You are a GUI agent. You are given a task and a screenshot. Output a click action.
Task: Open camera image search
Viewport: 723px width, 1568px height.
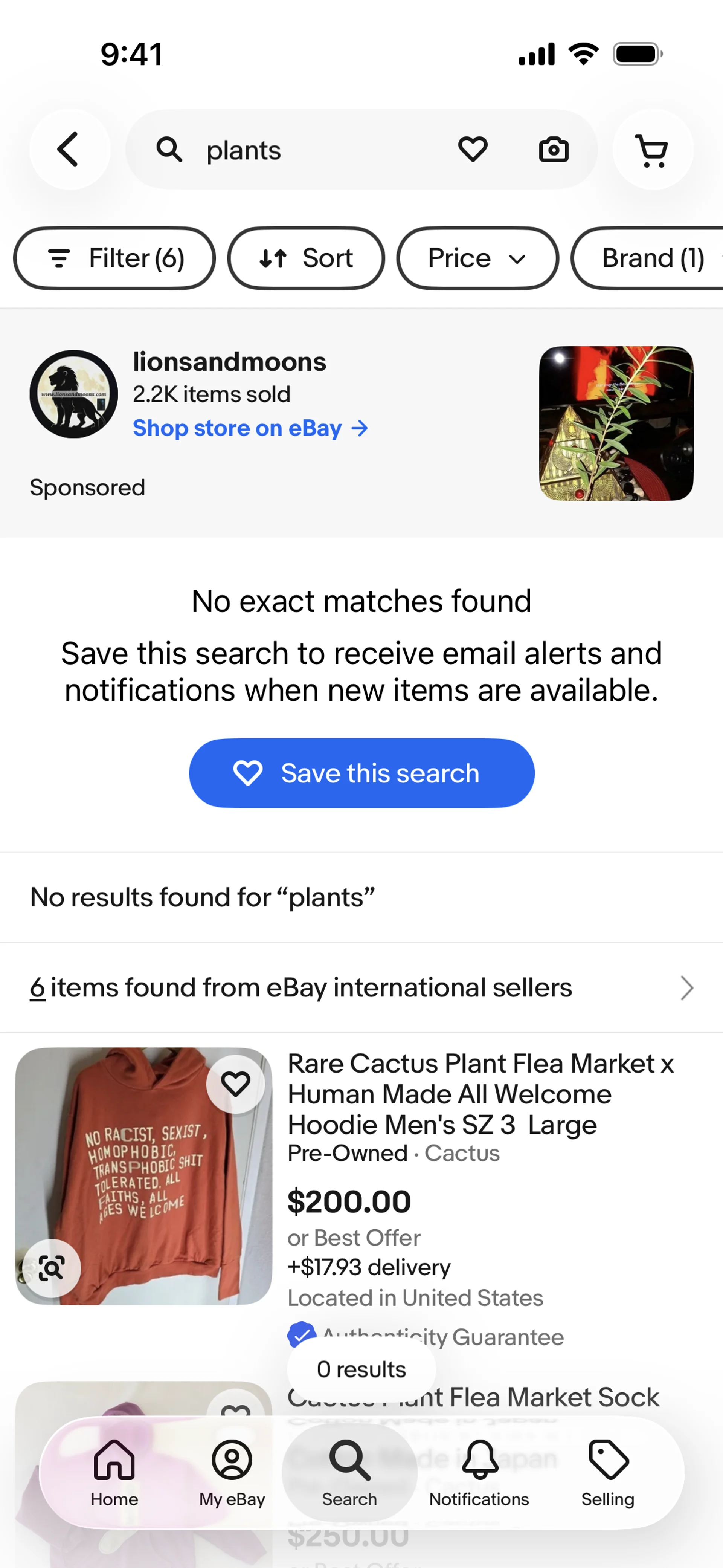pos(553,150)
